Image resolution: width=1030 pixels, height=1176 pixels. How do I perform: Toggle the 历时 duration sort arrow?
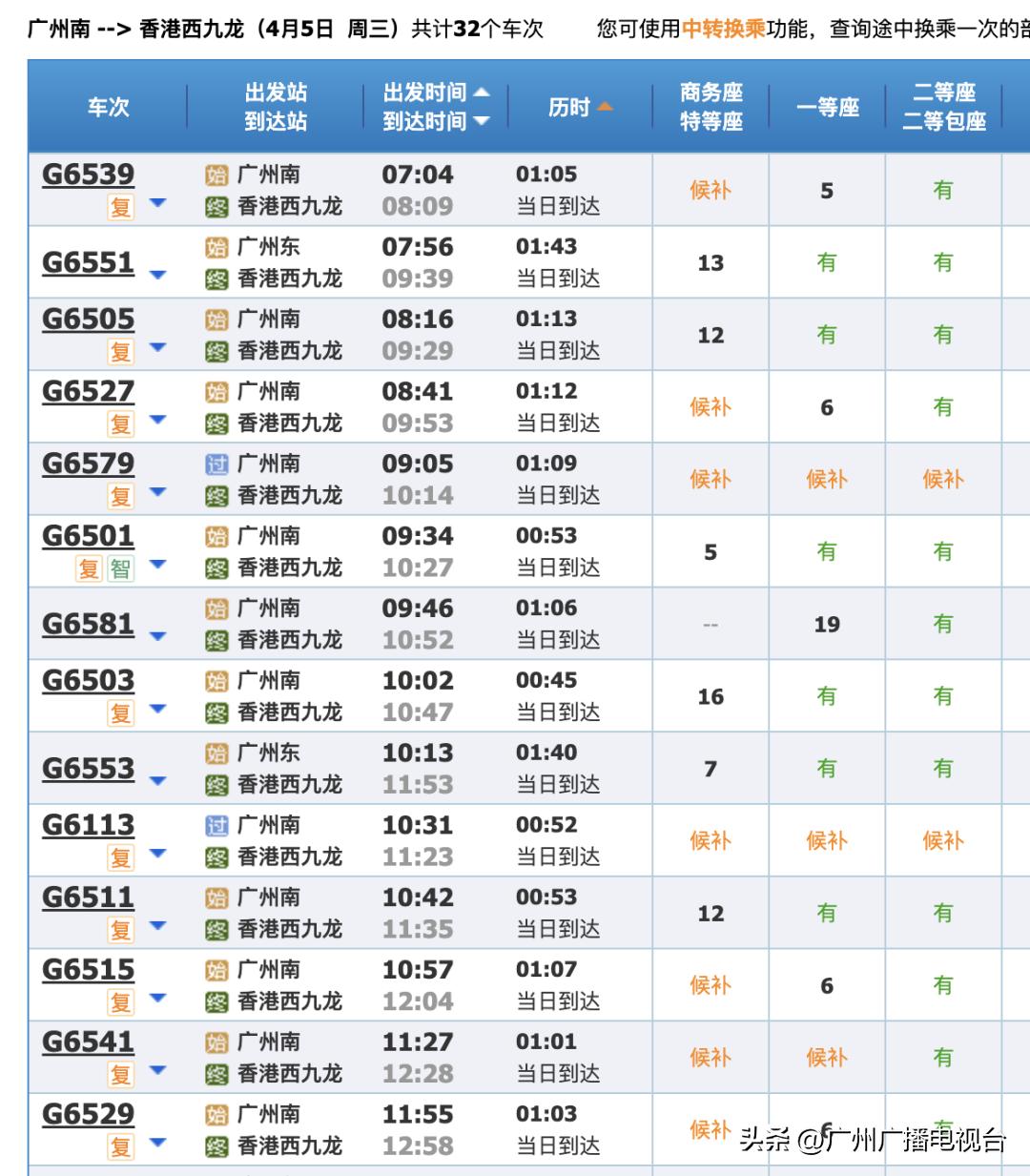click(x=604, y=106)
